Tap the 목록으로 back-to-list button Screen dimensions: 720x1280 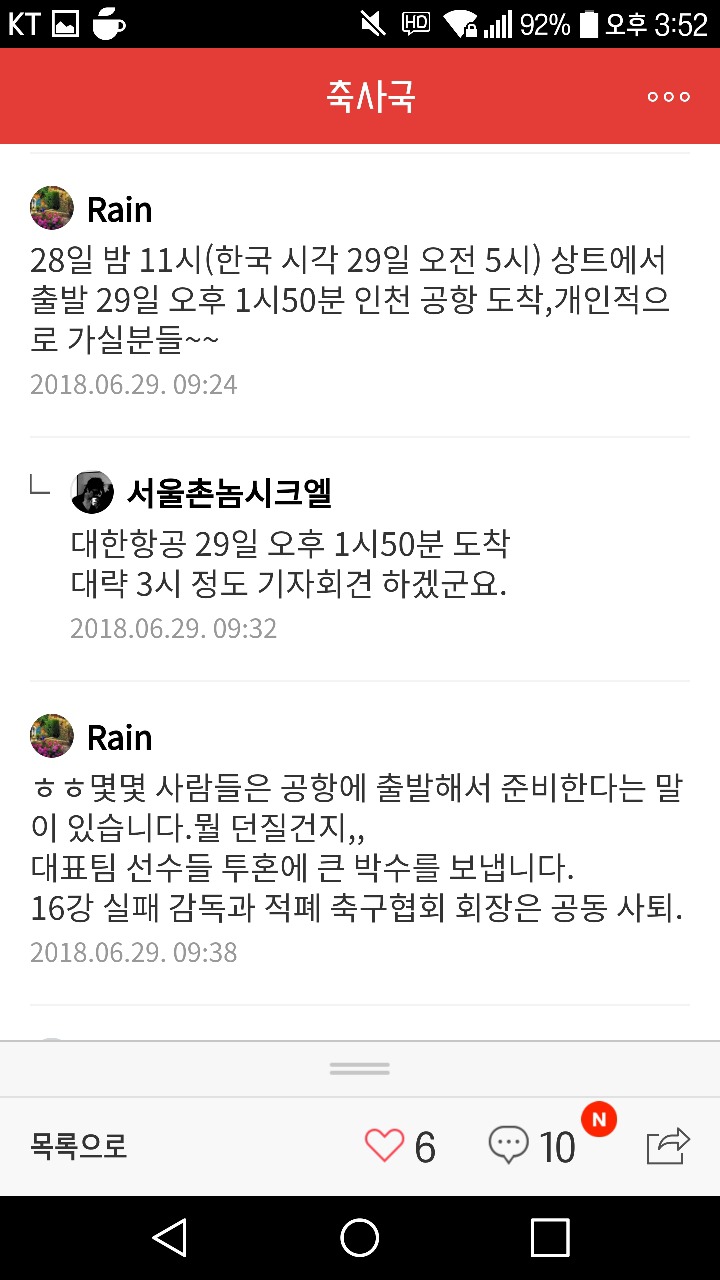79,1146
